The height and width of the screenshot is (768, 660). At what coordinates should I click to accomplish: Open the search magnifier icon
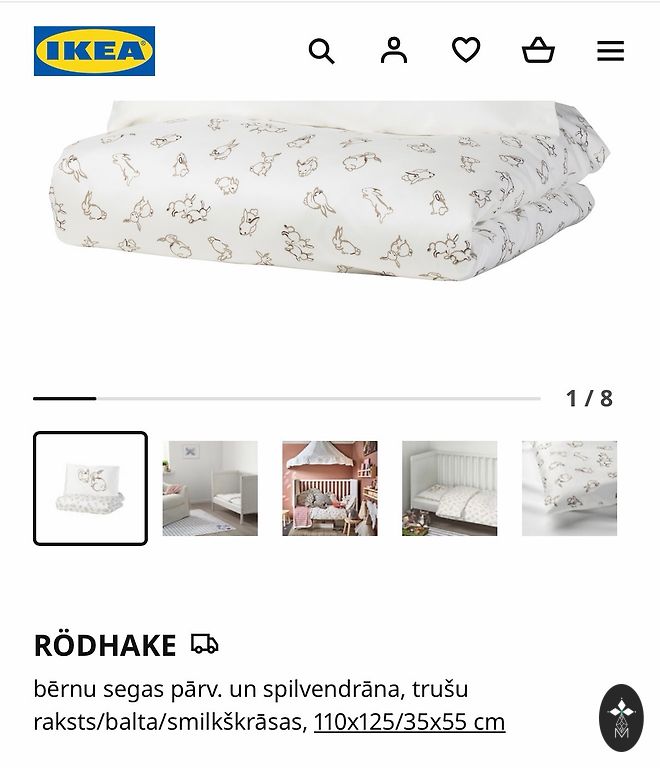click(x=321, y=51)
